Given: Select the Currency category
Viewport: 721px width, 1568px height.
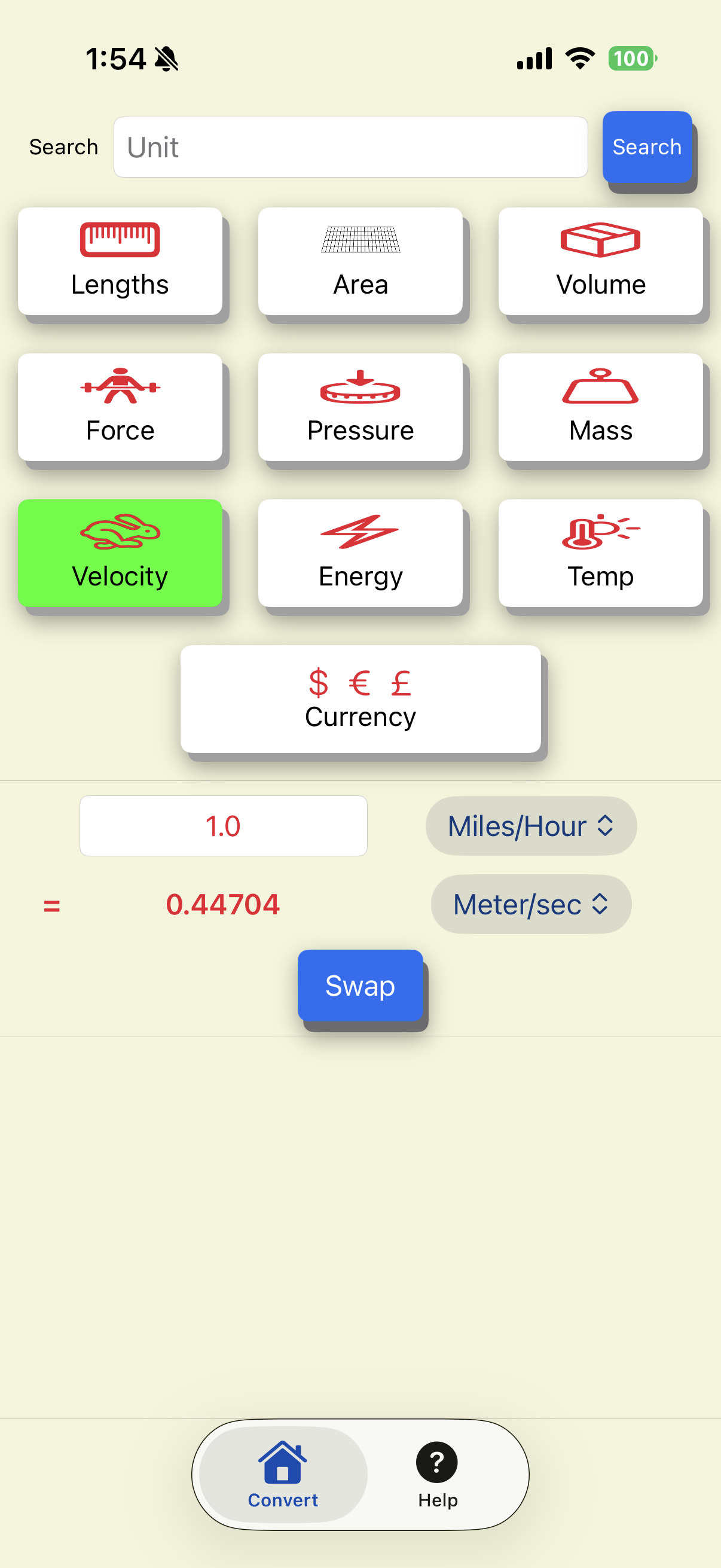Looking at the screenshot, I should (x=360, y=698).
